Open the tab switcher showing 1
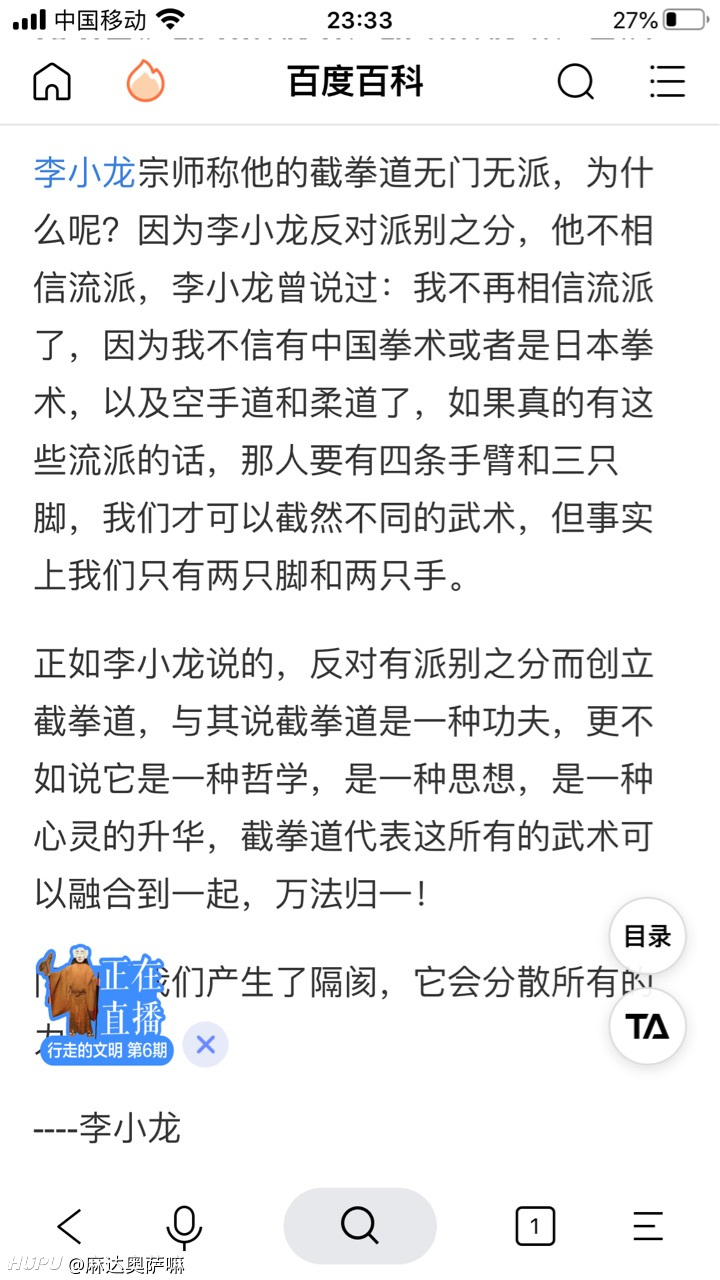 [535, 1226]
